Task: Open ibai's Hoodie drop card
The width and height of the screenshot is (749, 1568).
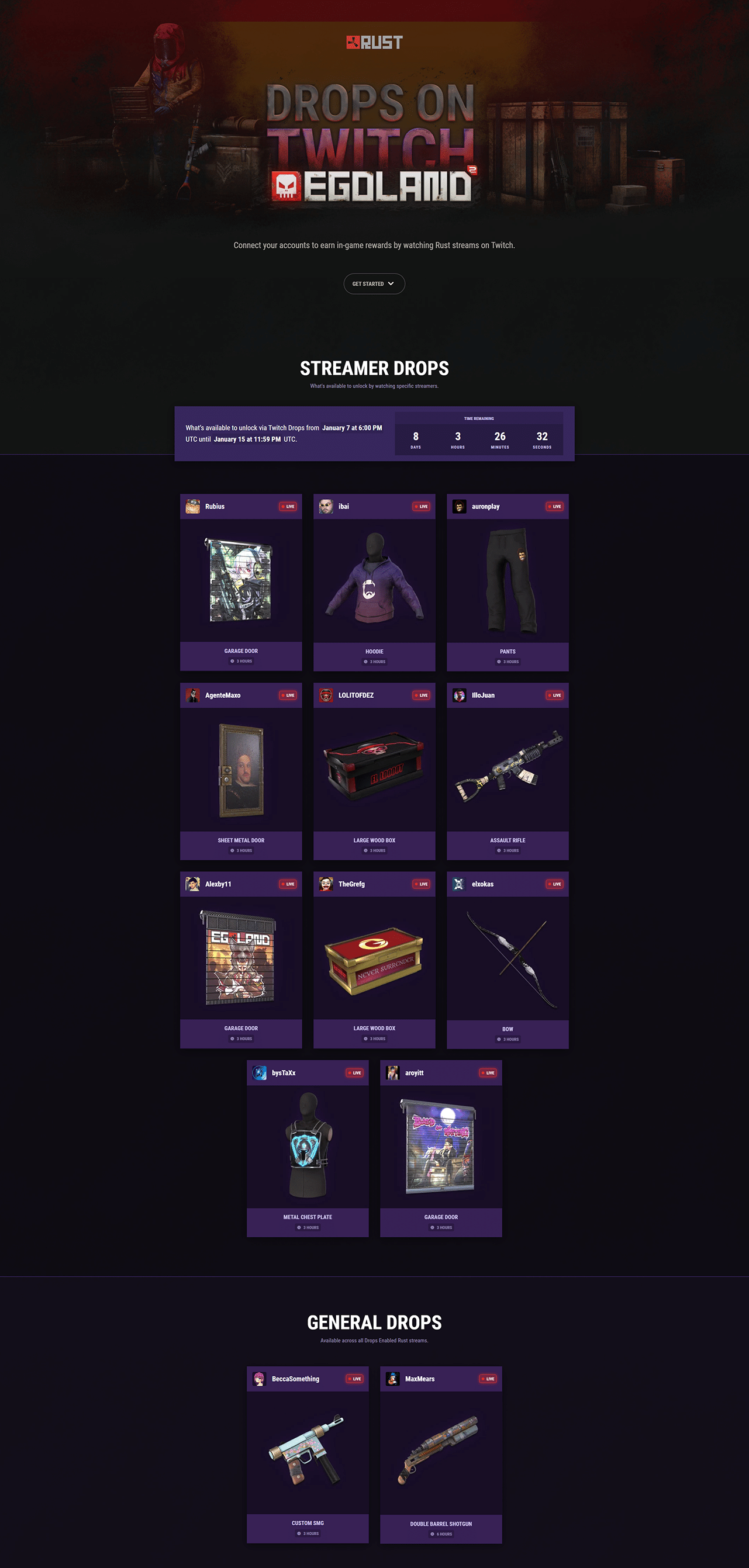Action: tap(374, 581)
